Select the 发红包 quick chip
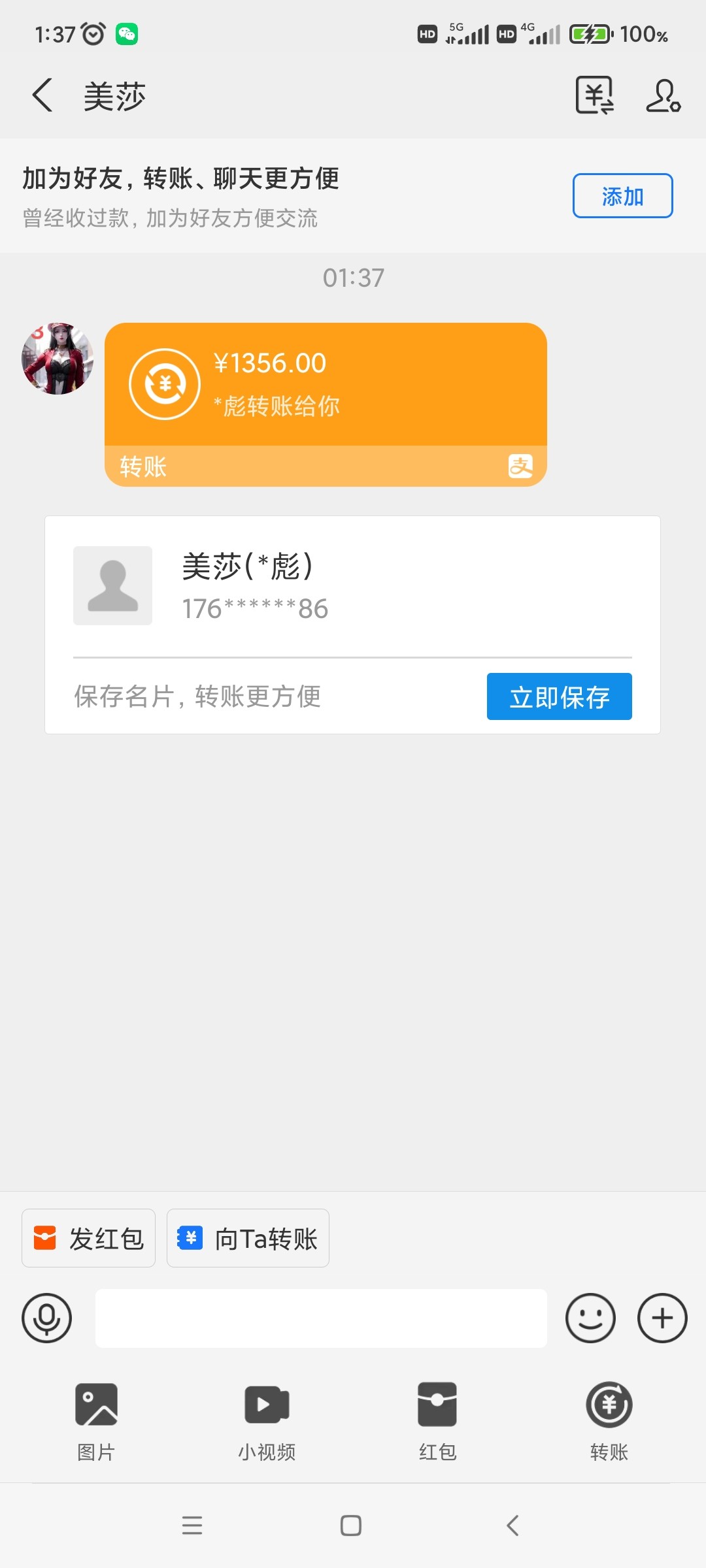 tap(89, 1238)
